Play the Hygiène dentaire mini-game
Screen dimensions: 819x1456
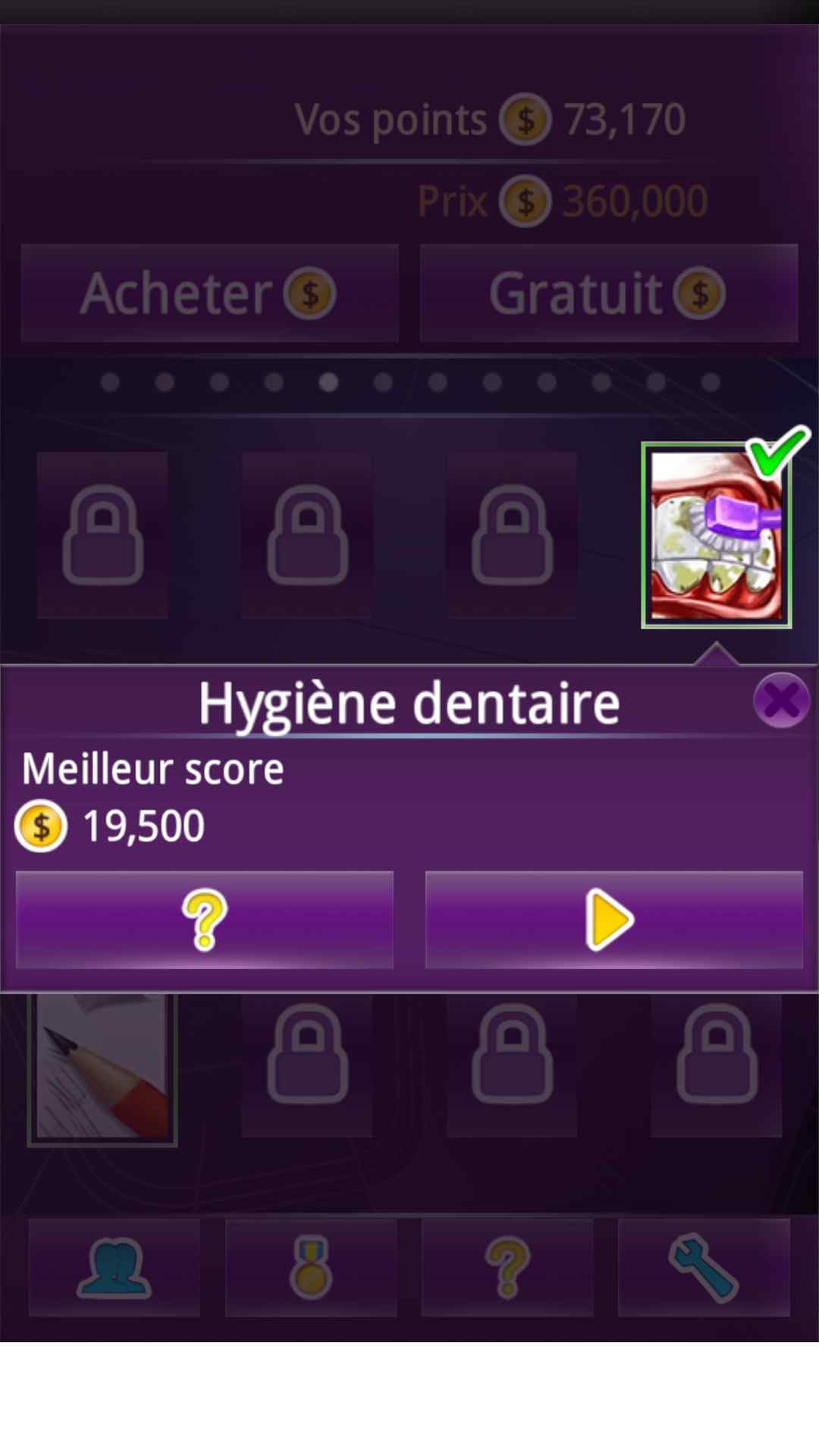click(x=613, y=920)
